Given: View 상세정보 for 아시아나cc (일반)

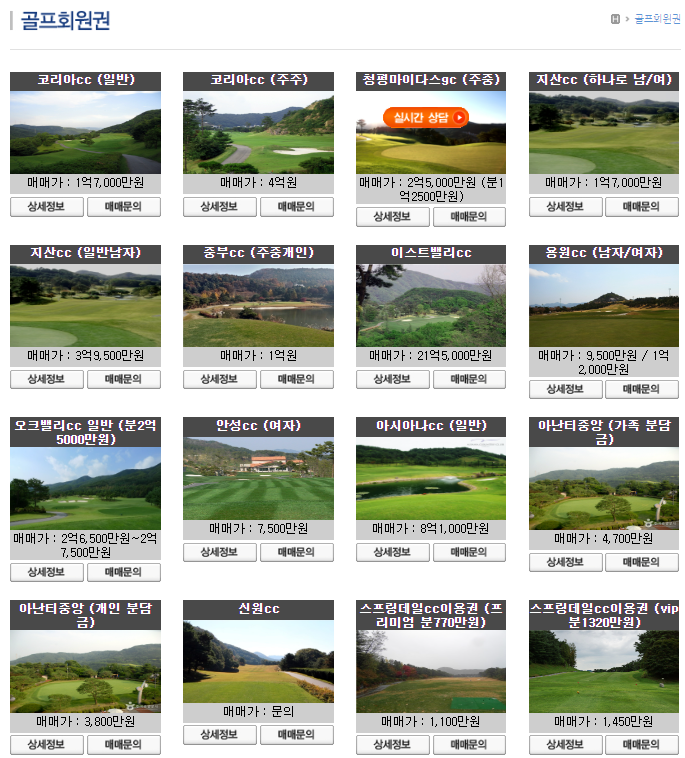Looking at the screenshot, I should click(x=393, y=553).
